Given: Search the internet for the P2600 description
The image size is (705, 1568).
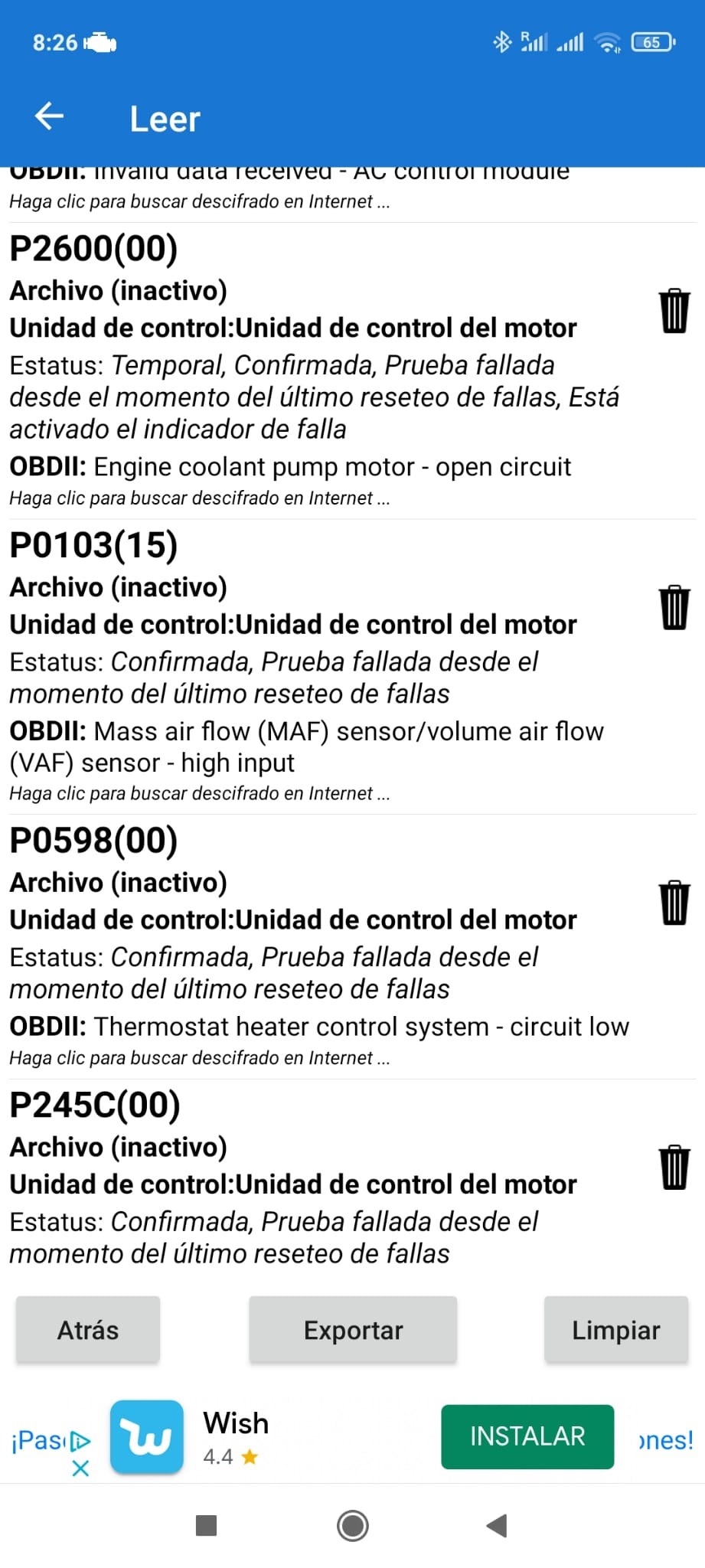Looking at the screenshot, I should (x=200, y=498).
